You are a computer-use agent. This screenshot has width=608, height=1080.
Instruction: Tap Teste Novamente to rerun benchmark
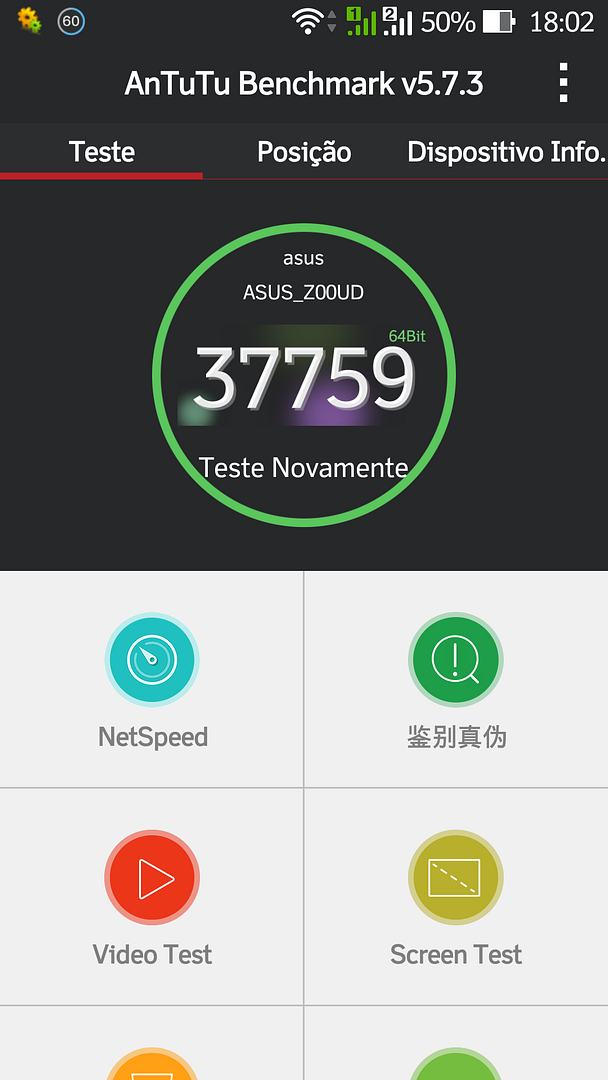click(304, 468)
